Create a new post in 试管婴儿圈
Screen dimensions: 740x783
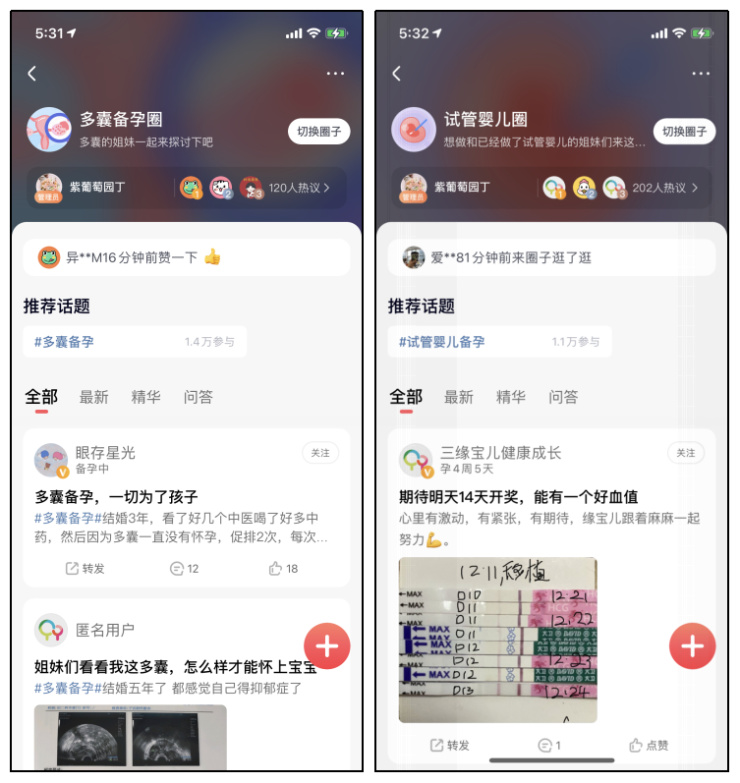(x=692, y=646)
